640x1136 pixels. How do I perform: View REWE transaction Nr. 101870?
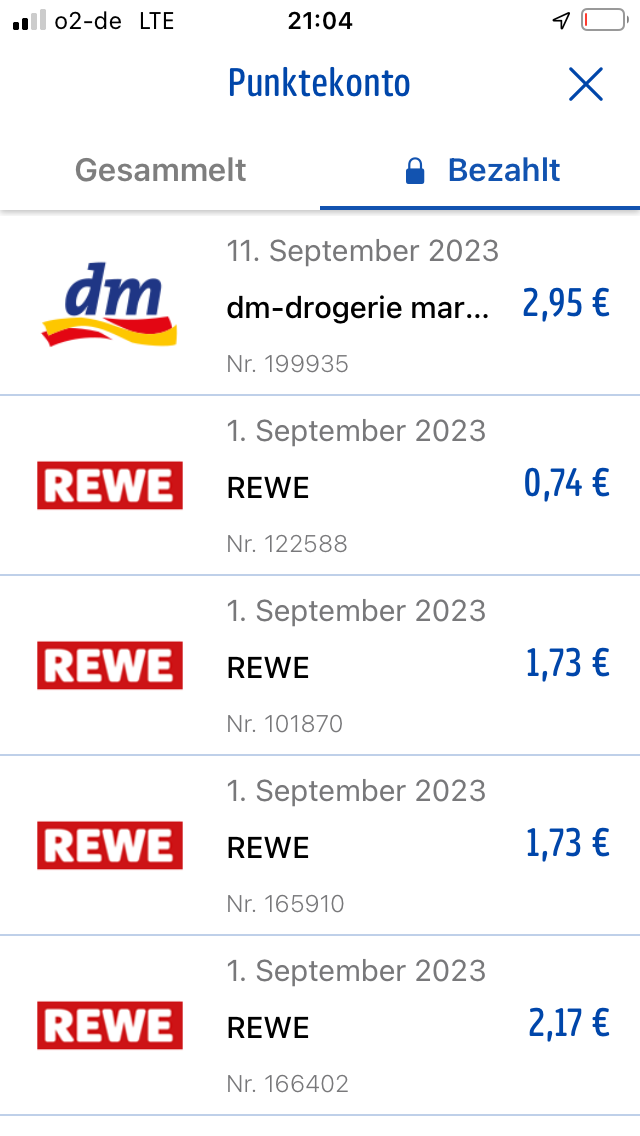click(320, 665)
